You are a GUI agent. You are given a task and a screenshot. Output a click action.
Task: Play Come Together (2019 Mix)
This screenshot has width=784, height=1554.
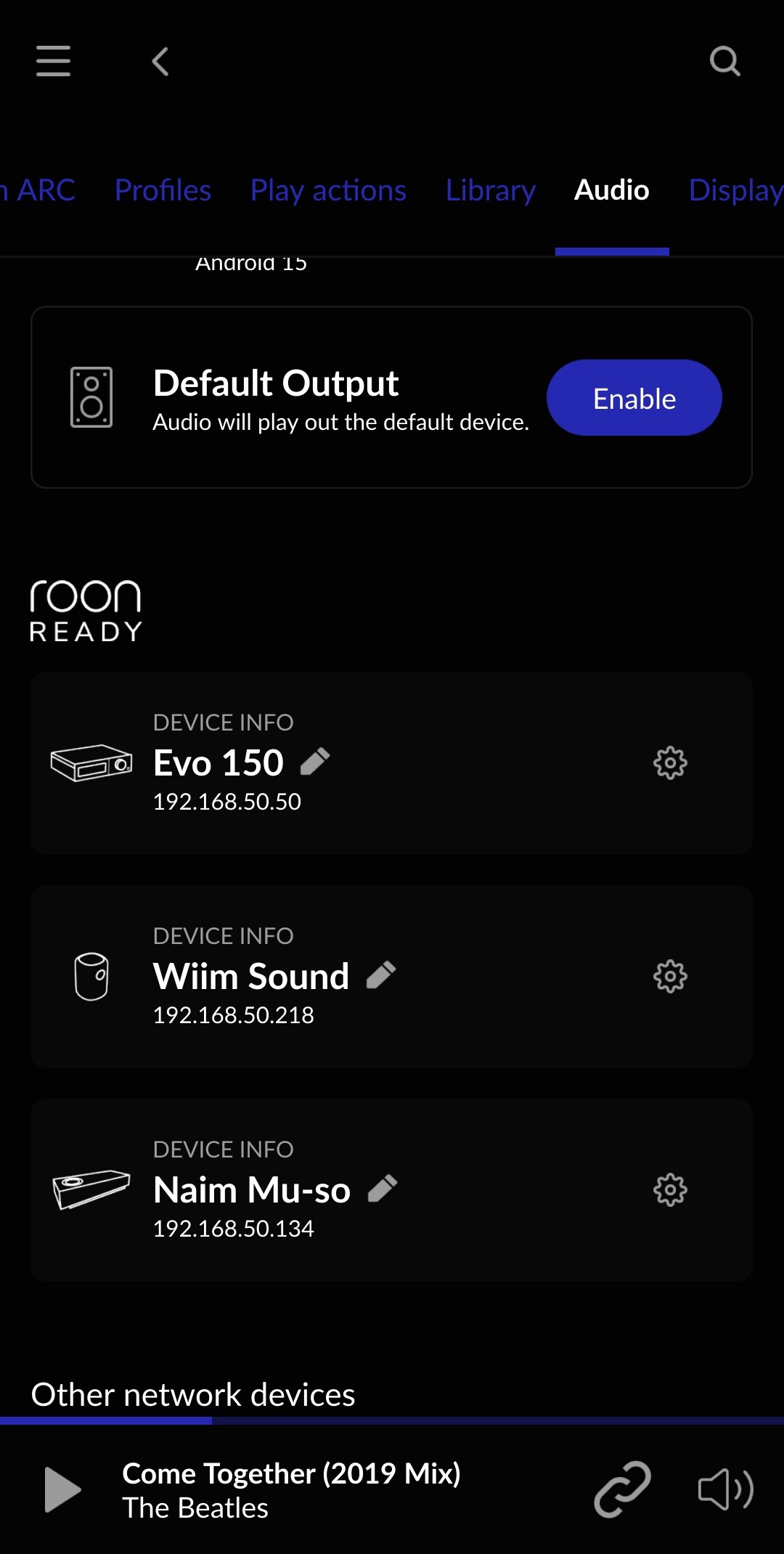[62, 1489]
